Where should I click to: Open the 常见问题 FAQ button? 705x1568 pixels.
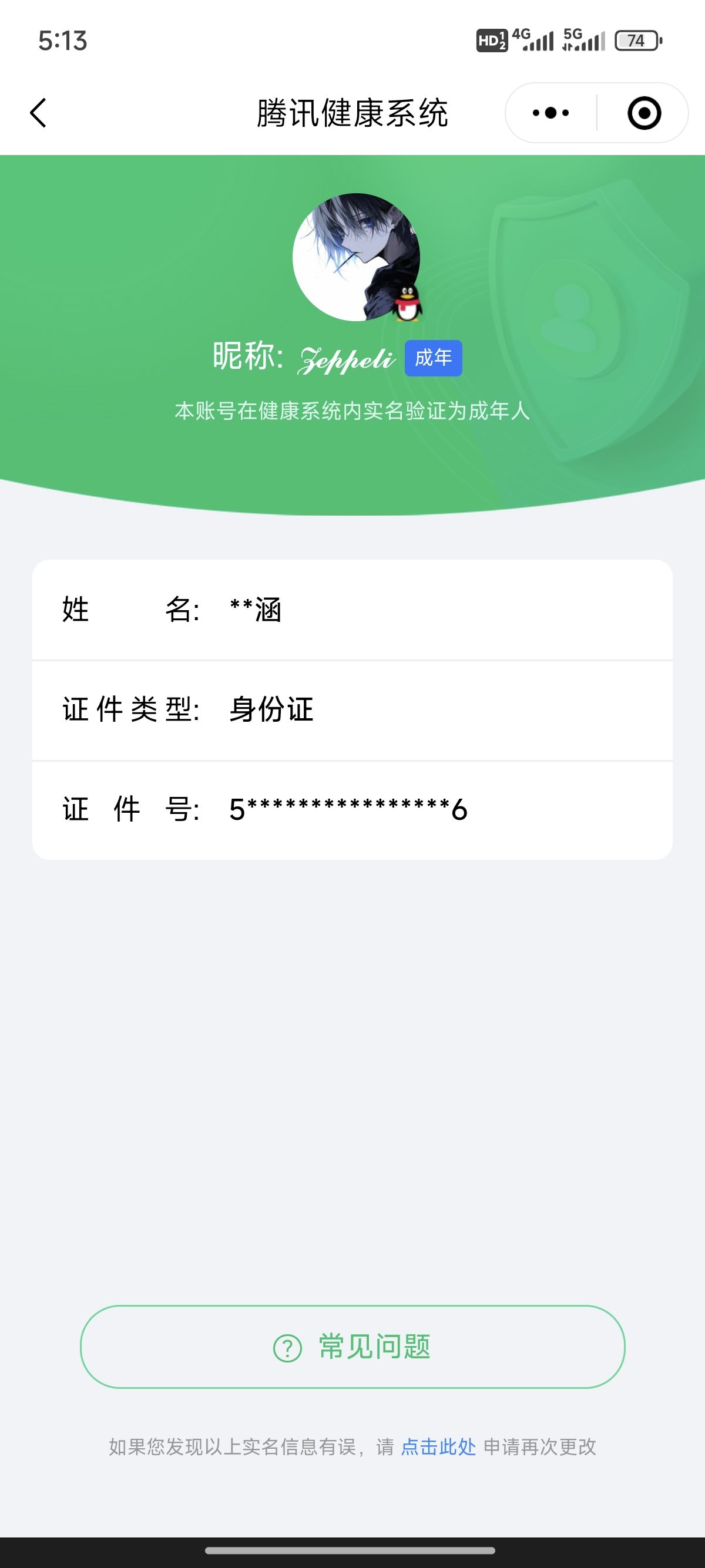click(352, 1347)
